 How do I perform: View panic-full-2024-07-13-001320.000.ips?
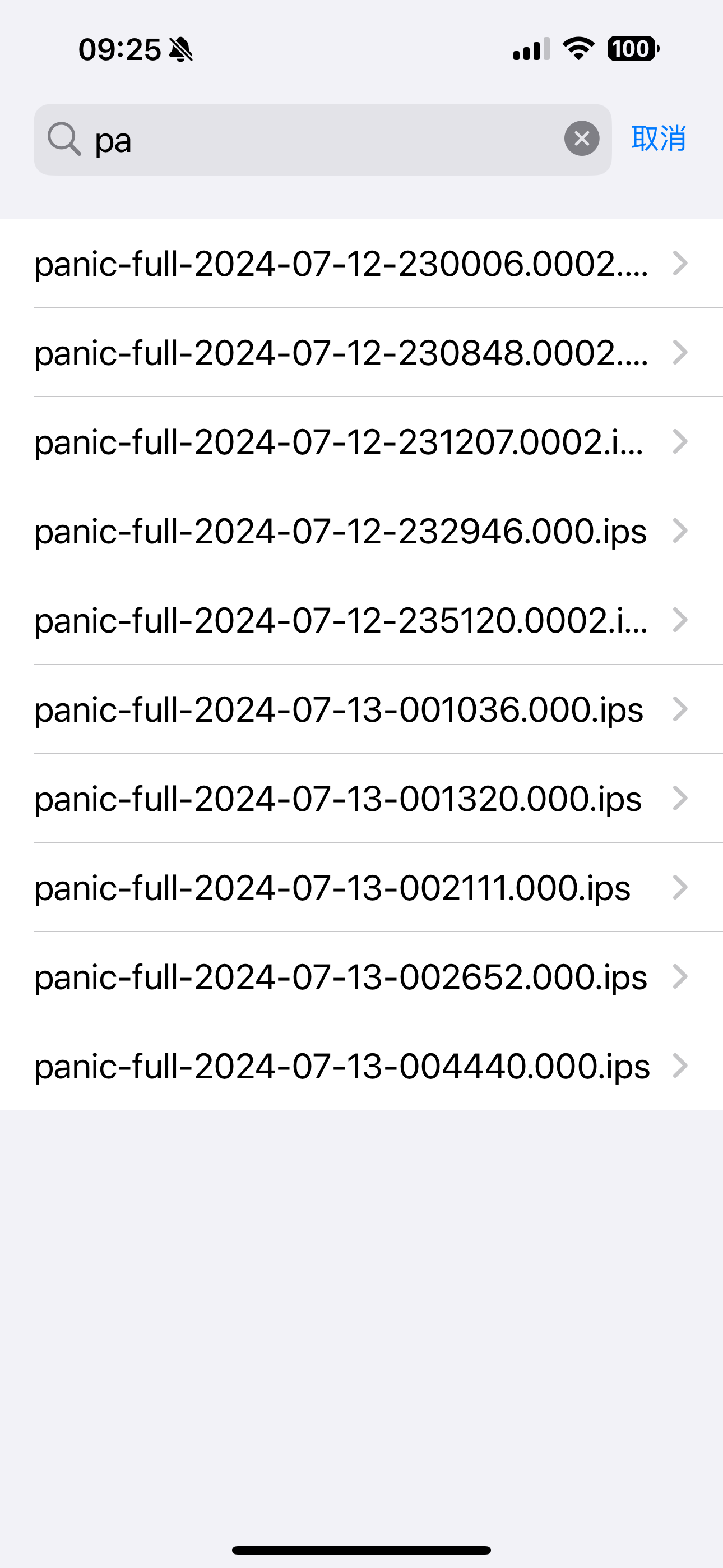pos(361,798)
